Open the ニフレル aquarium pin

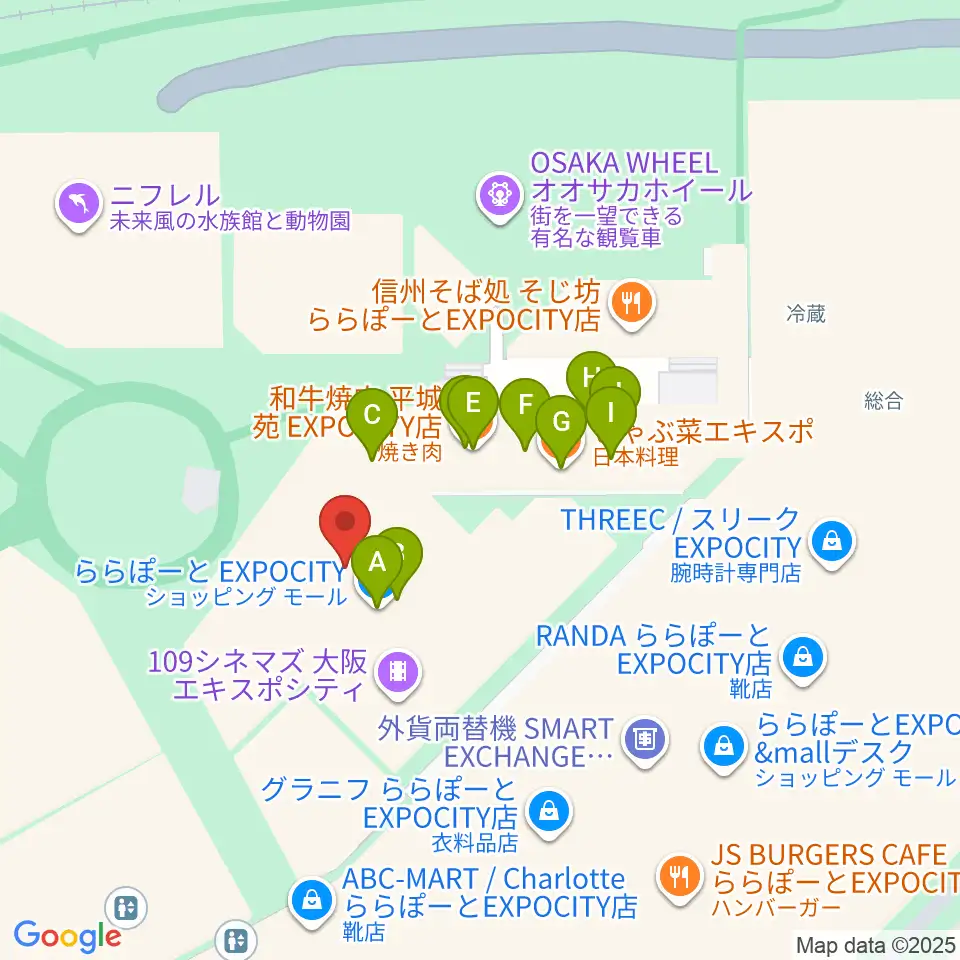point(79,205)
